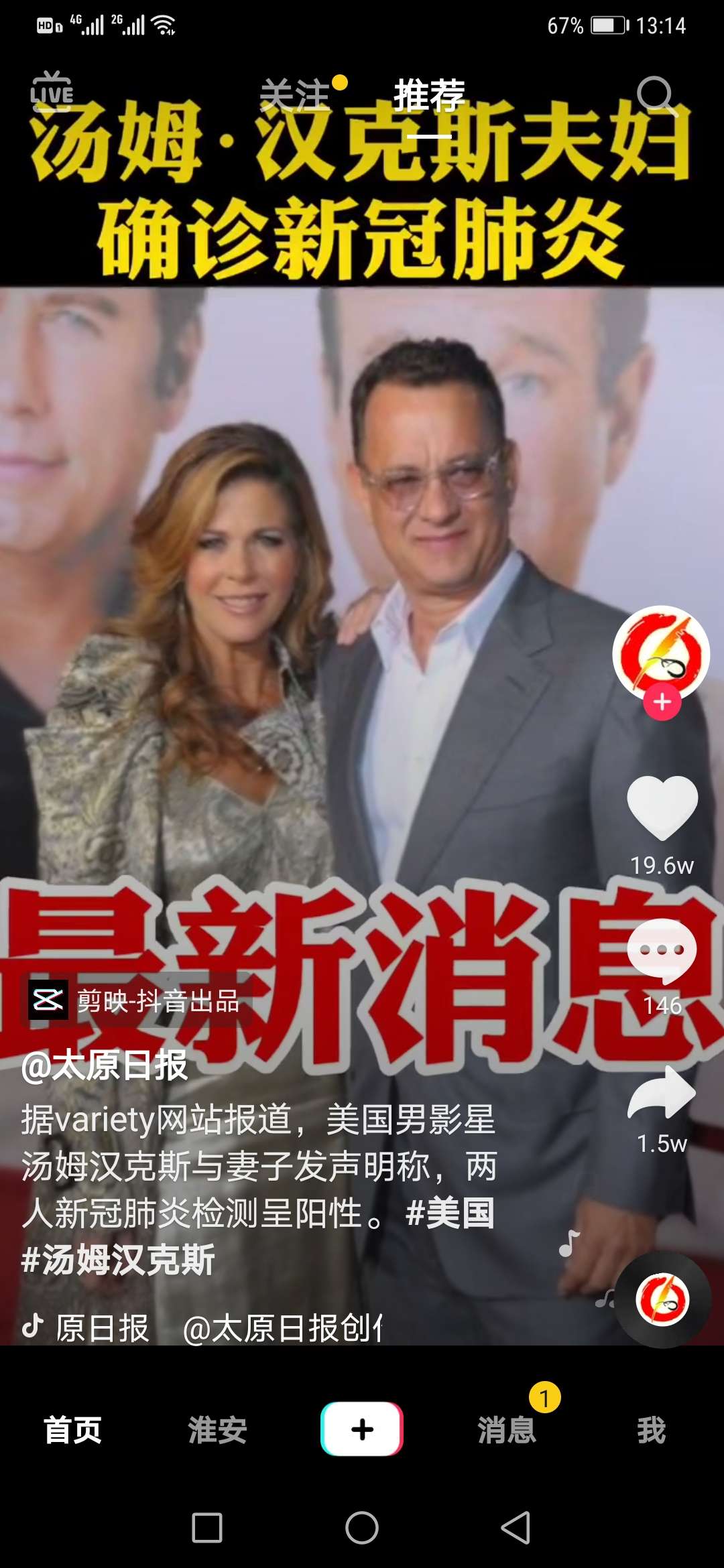Switch to the 推荐 tab

pyautogui.click(x=429, y=94)
